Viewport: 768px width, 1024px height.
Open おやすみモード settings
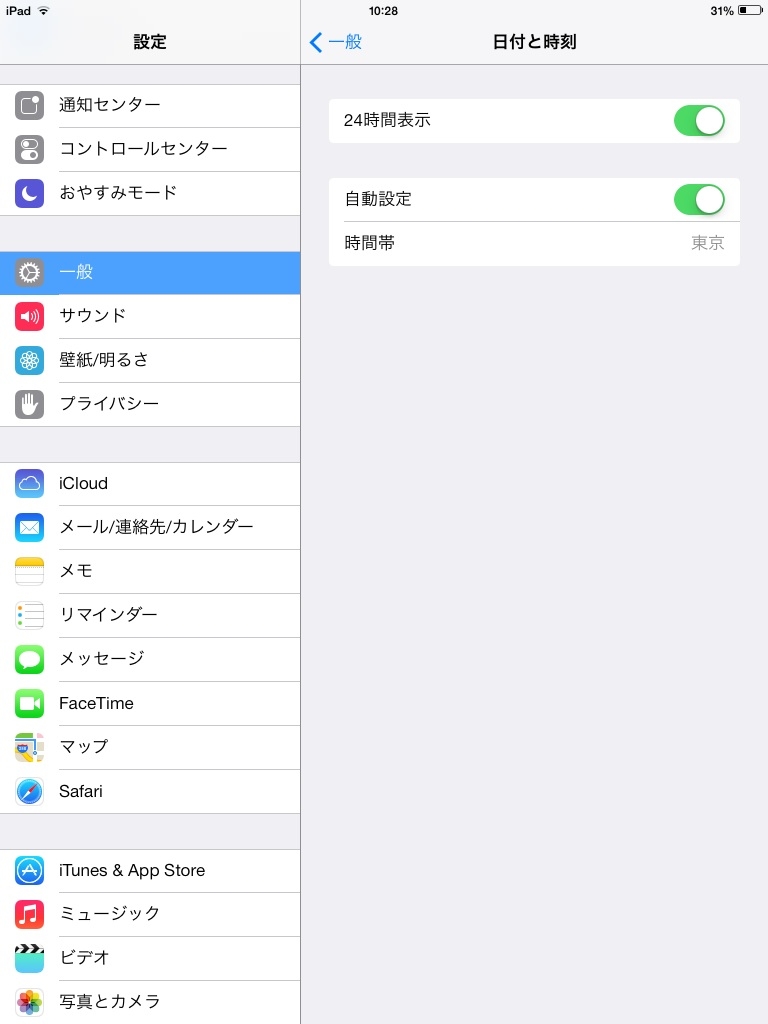150,193
